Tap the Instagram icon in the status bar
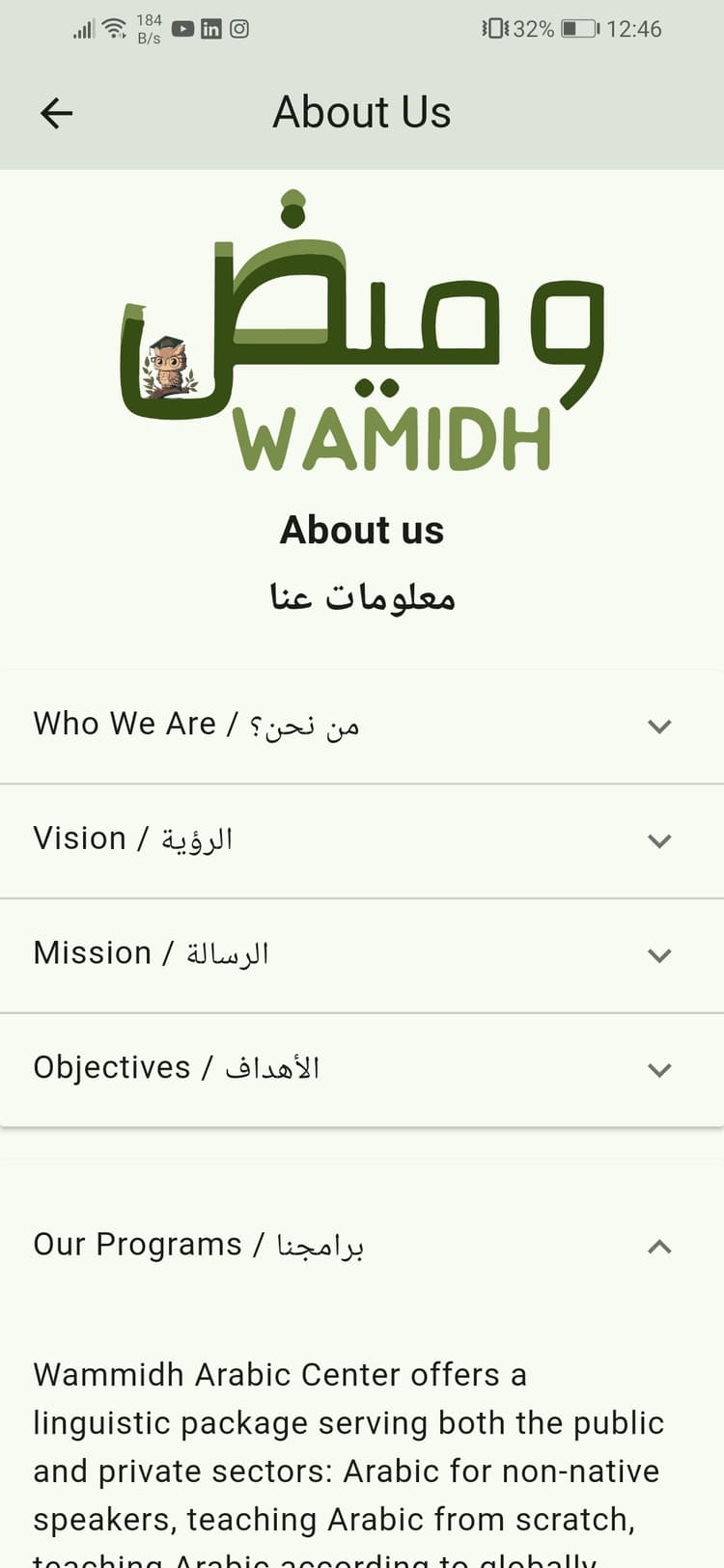 click(x=238, y=29)
